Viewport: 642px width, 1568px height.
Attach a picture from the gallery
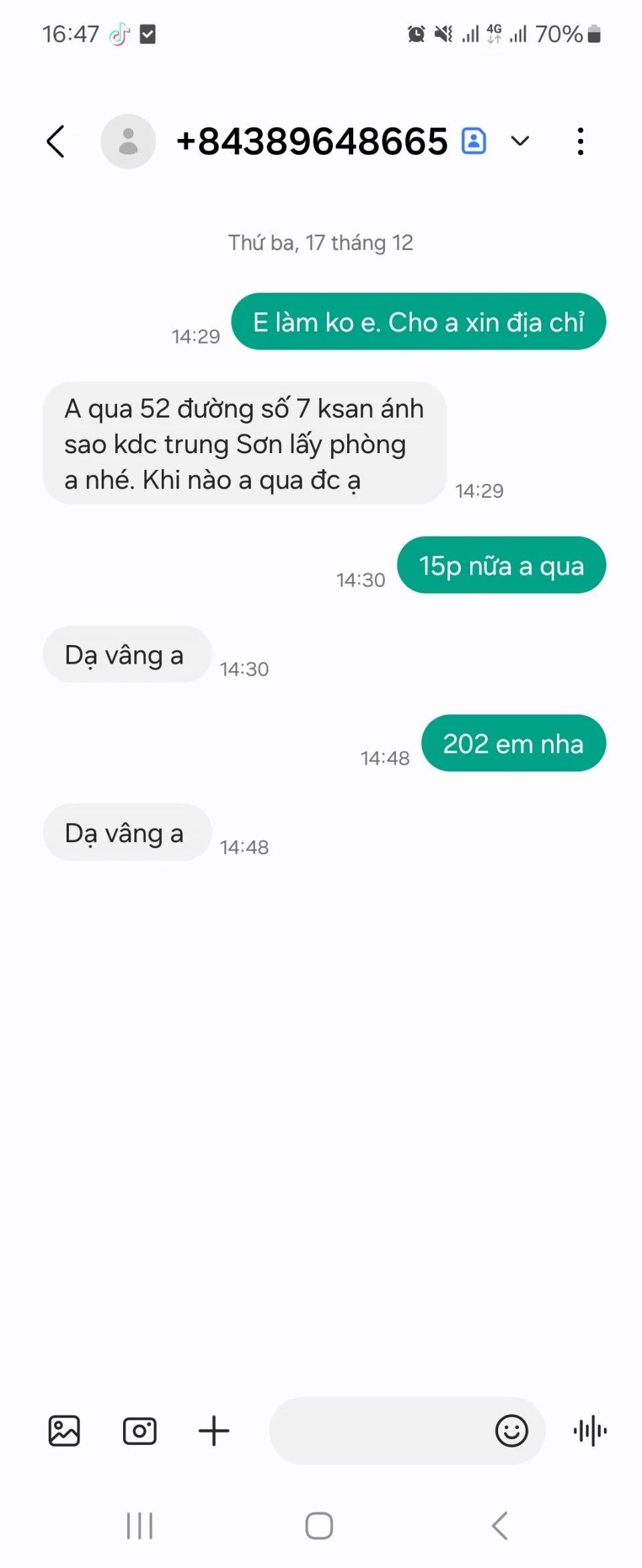click(64, 1431)
